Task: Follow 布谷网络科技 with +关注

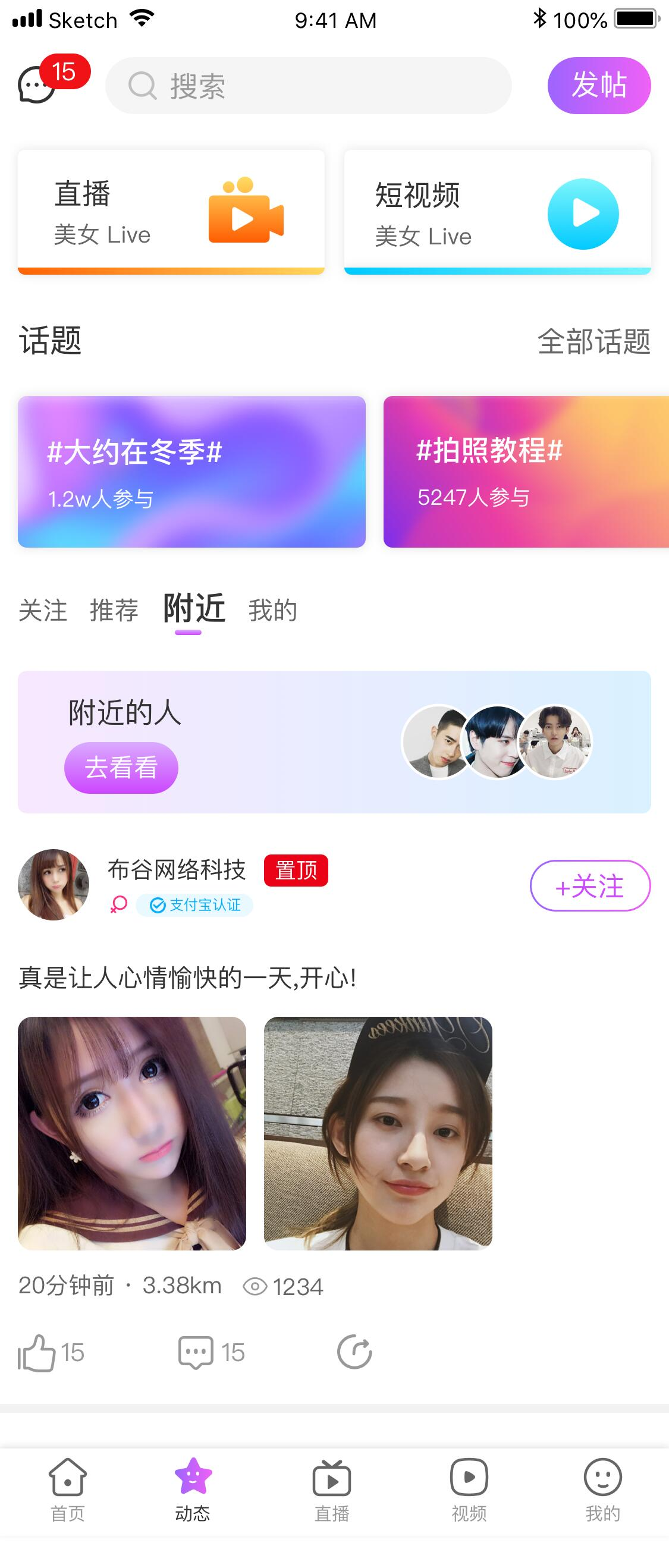Action: click(590, 885)
